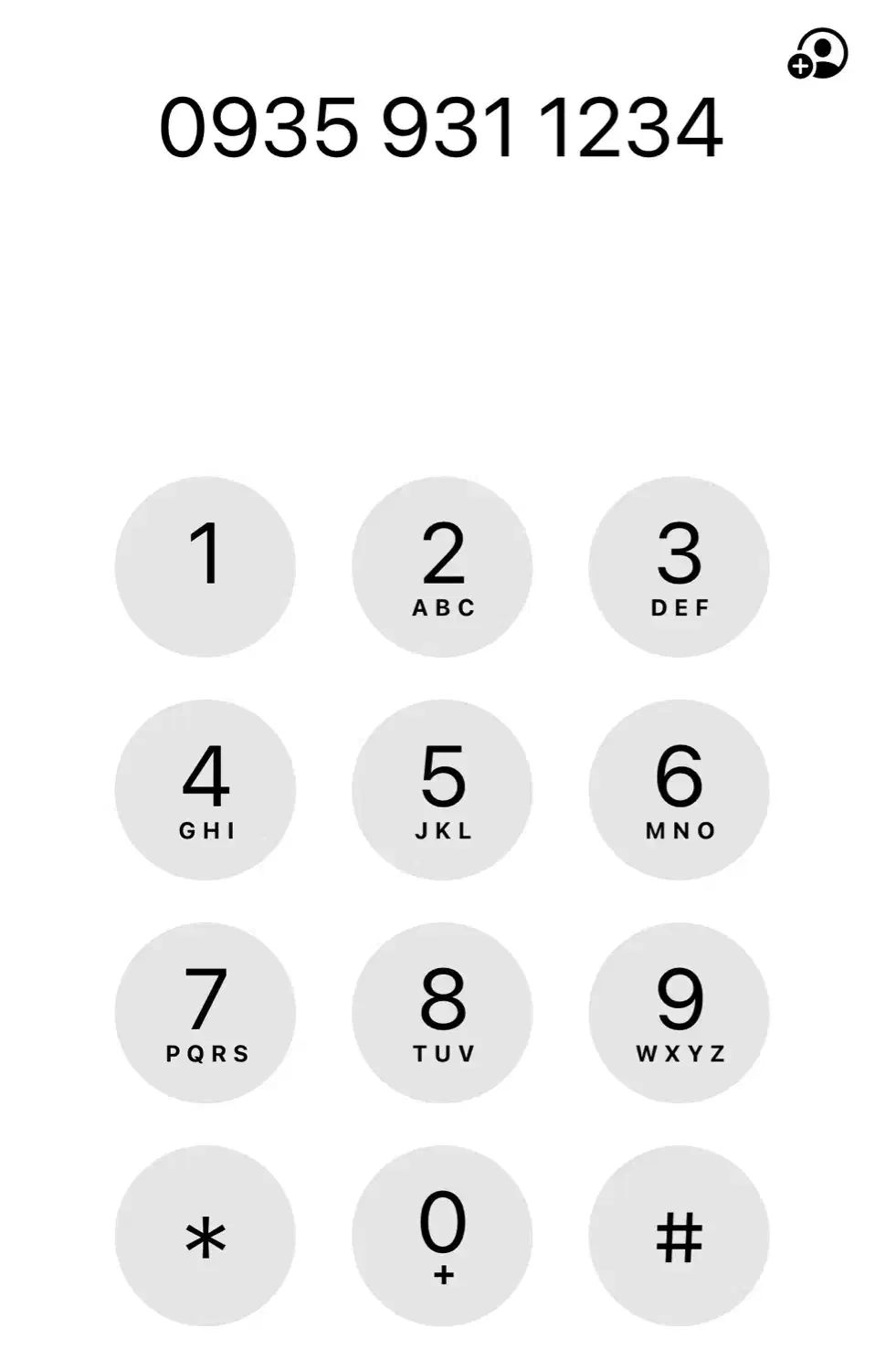
Task: Tap the hash key
Action: tap(679, 1236)
